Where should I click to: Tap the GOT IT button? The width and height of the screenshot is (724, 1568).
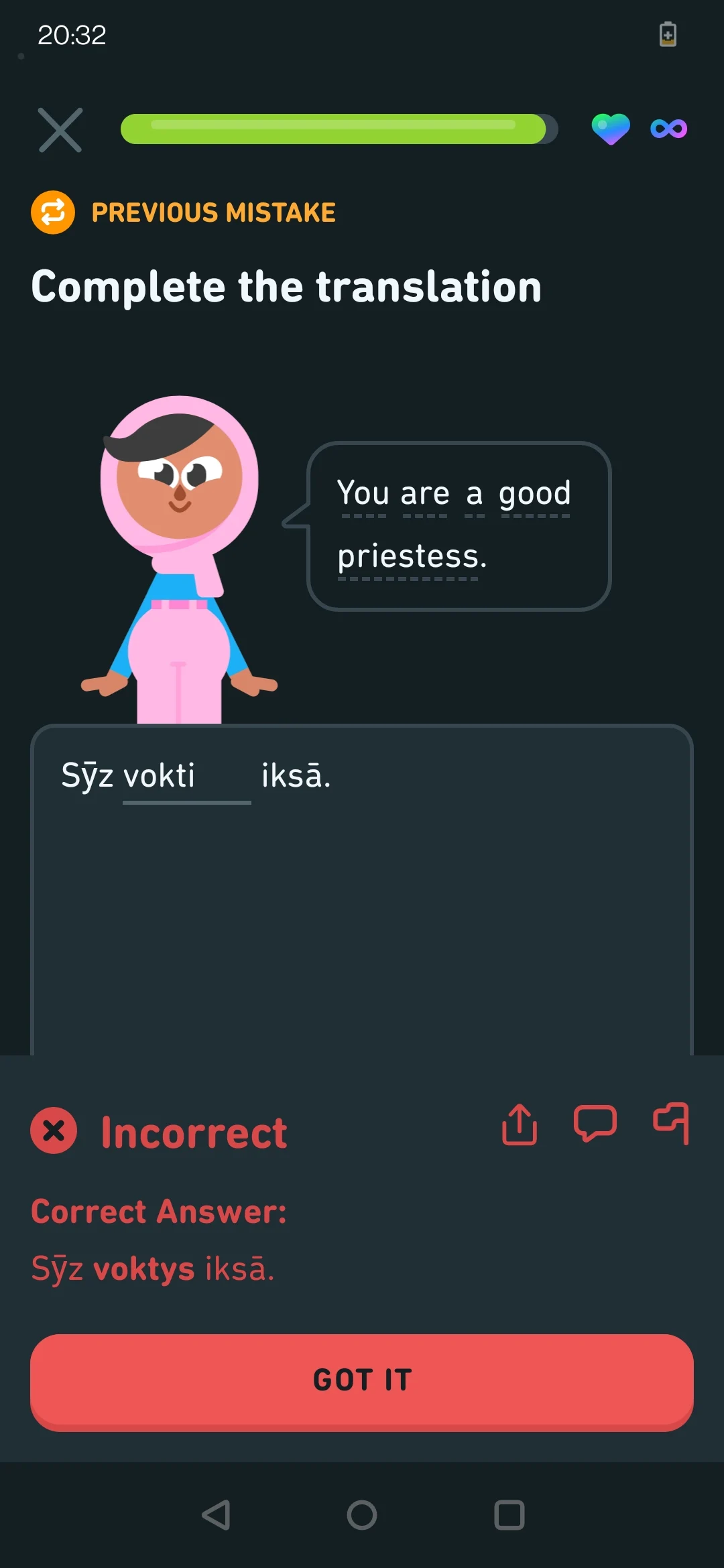coord(362,1380)
